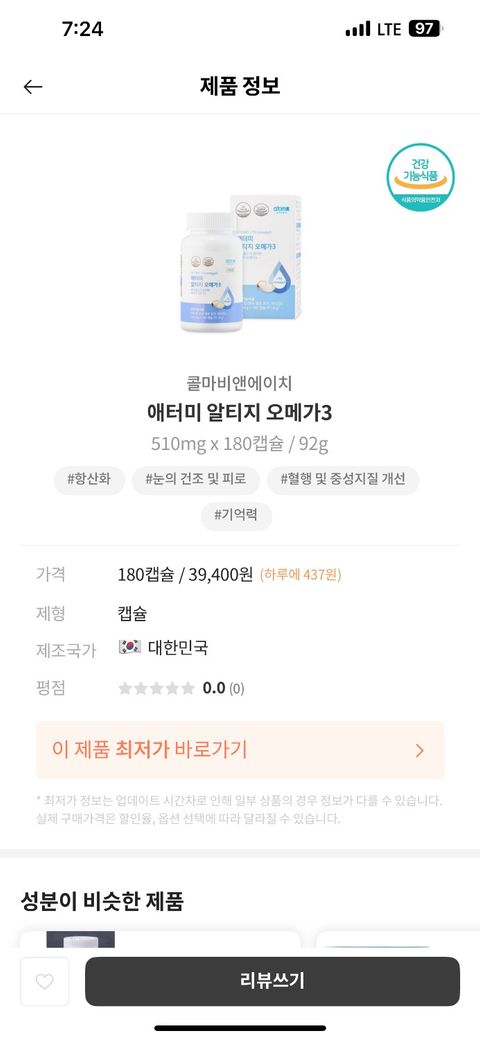Open 이 제품 최저가 바로가기 banner
This screenshot has height=1040, width=480.
(x=240, y=750)
